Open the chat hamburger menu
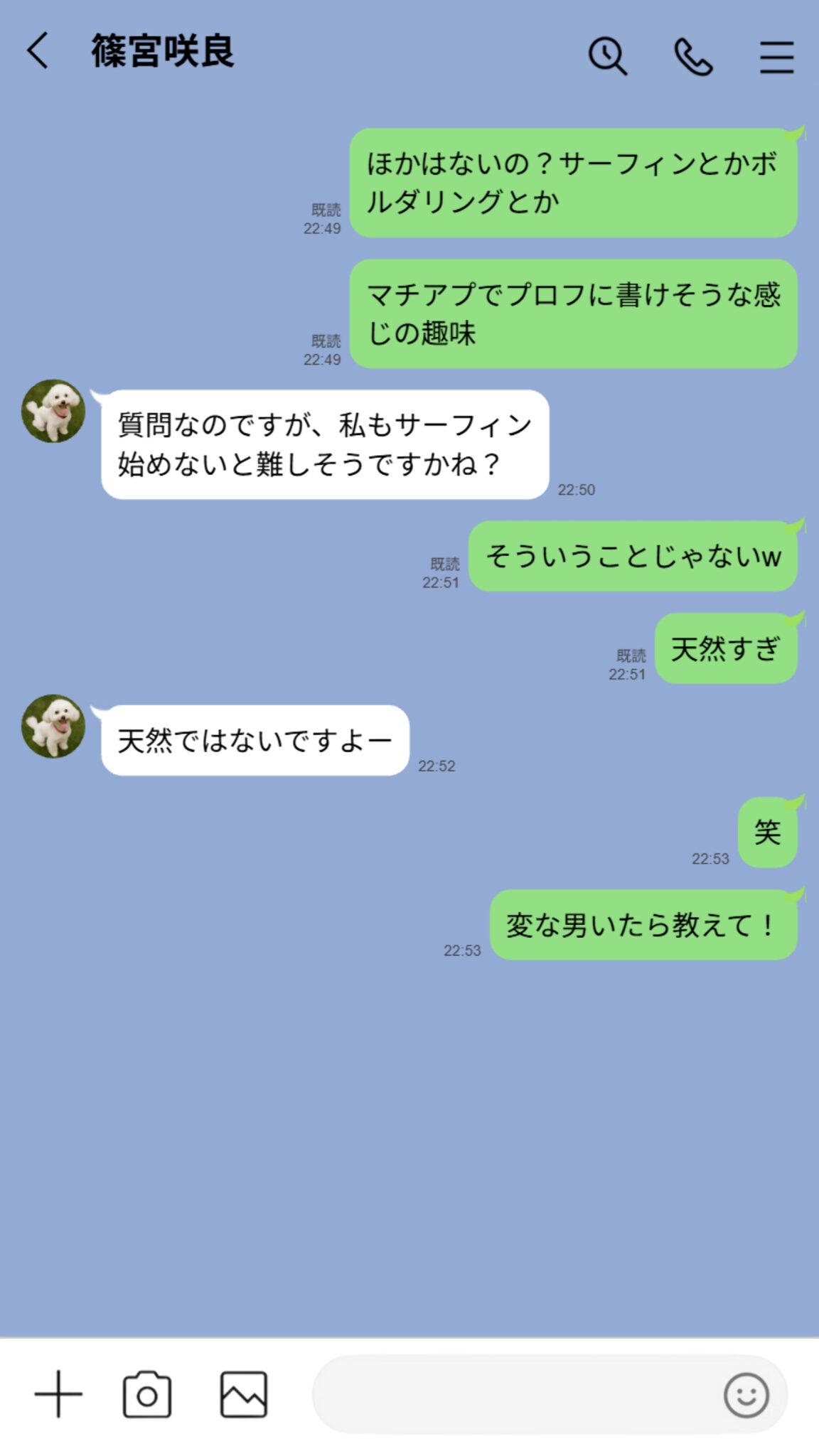 pyautogui.click(x=776, y=57)
